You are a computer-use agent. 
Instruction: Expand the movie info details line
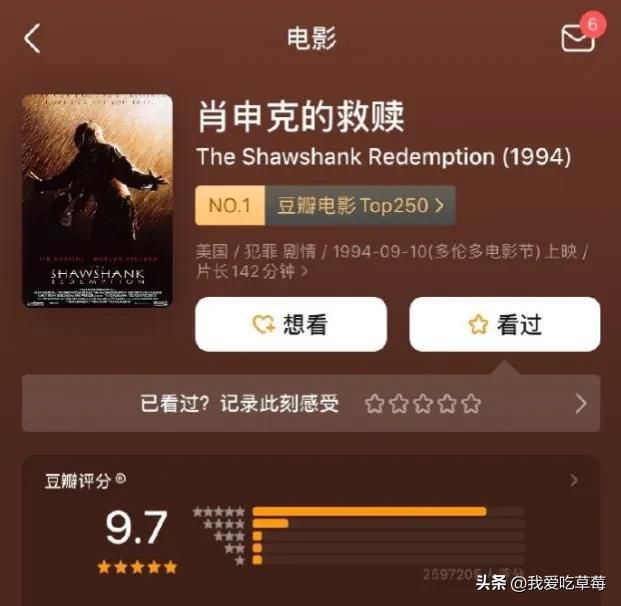point(304,271)
